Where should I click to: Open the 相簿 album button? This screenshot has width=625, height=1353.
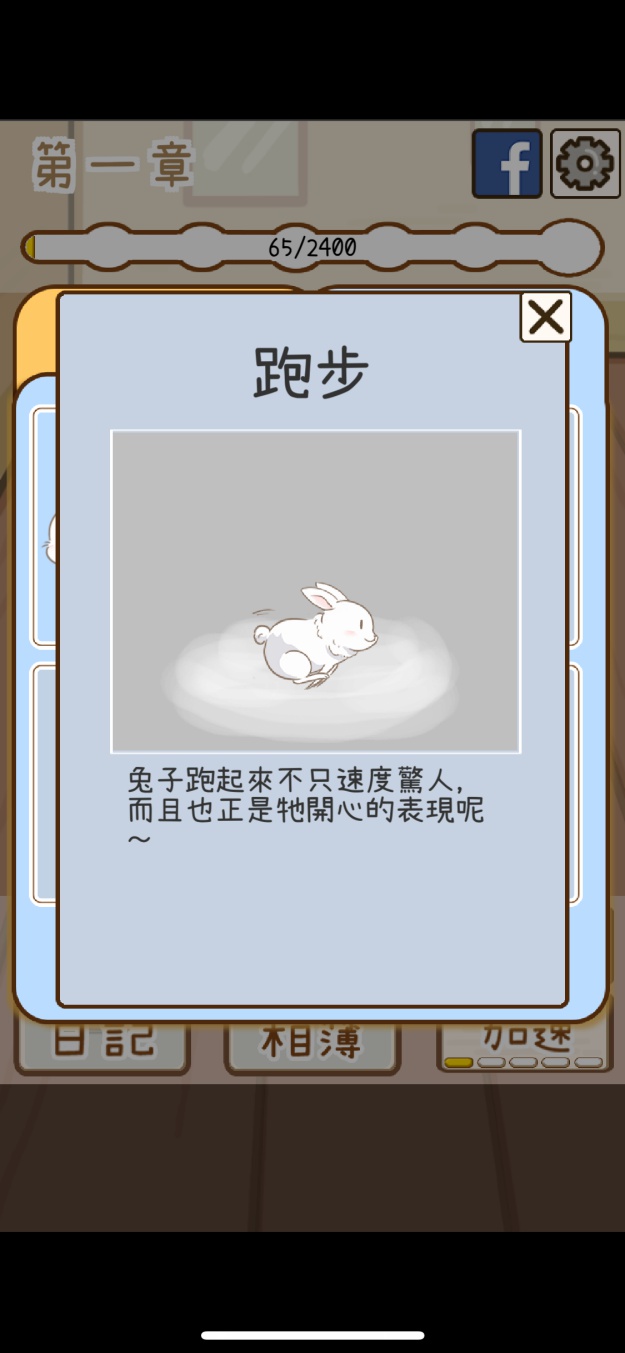(312, 1044)
